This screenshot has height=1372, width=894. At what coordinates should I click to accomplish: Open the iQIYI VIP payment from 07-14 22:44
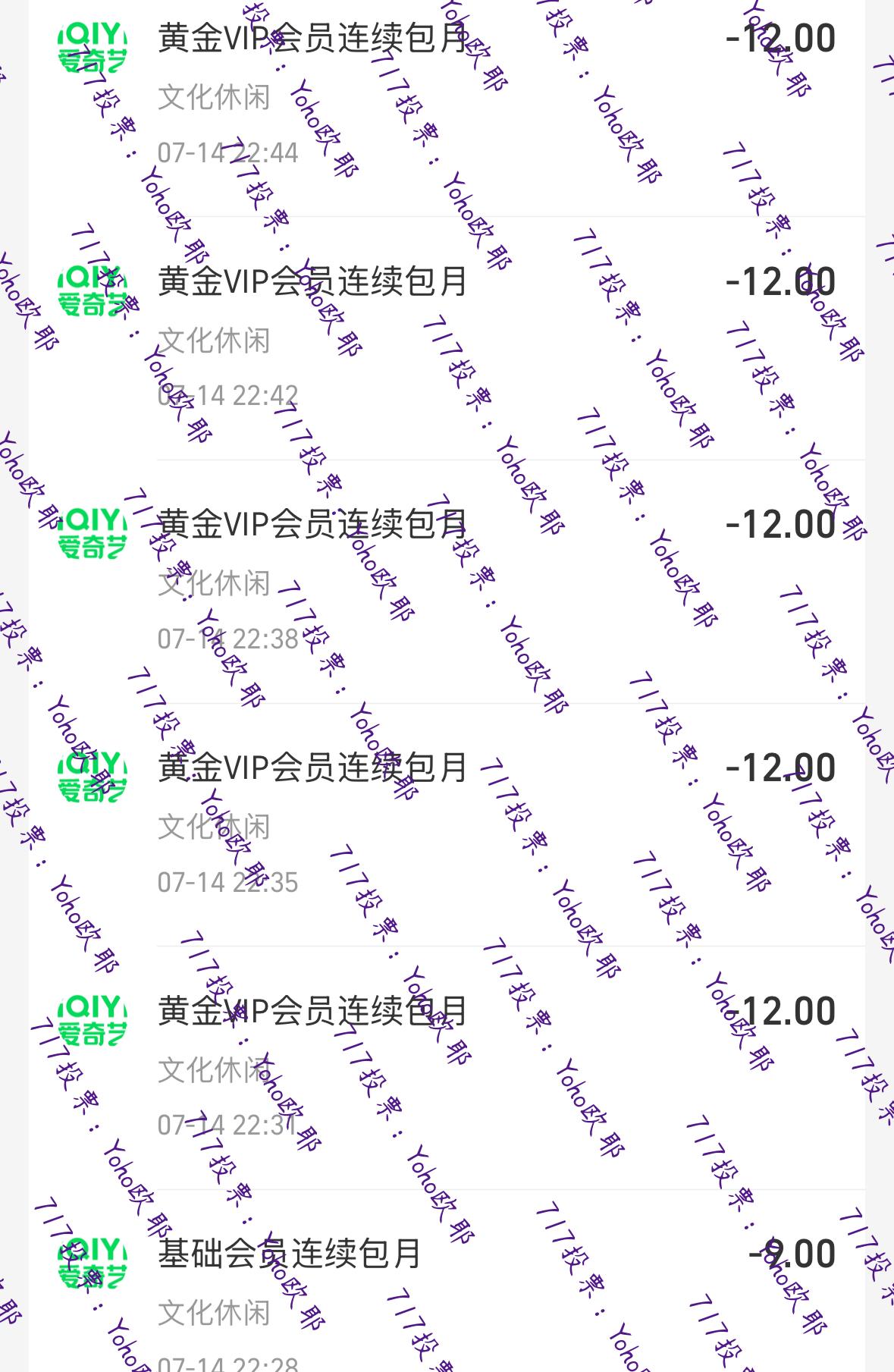(447, 95)
